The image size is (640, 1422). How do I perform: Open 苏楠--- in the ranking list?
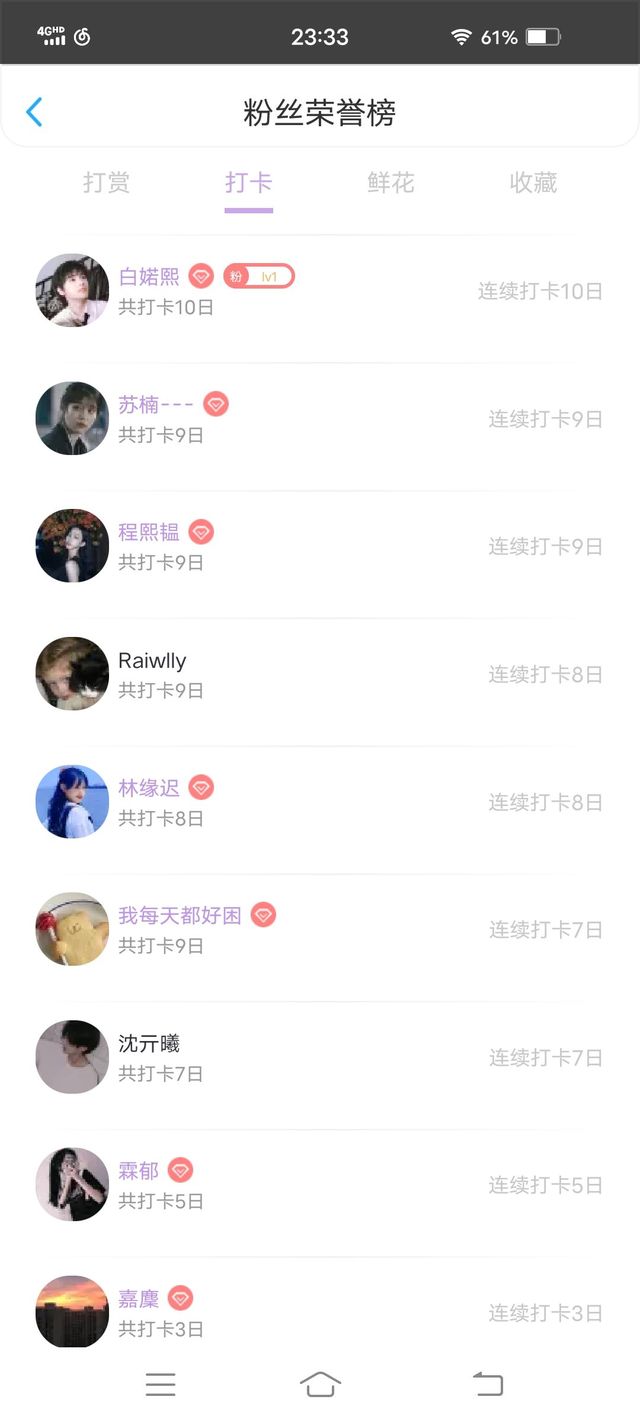pos(320,419)
